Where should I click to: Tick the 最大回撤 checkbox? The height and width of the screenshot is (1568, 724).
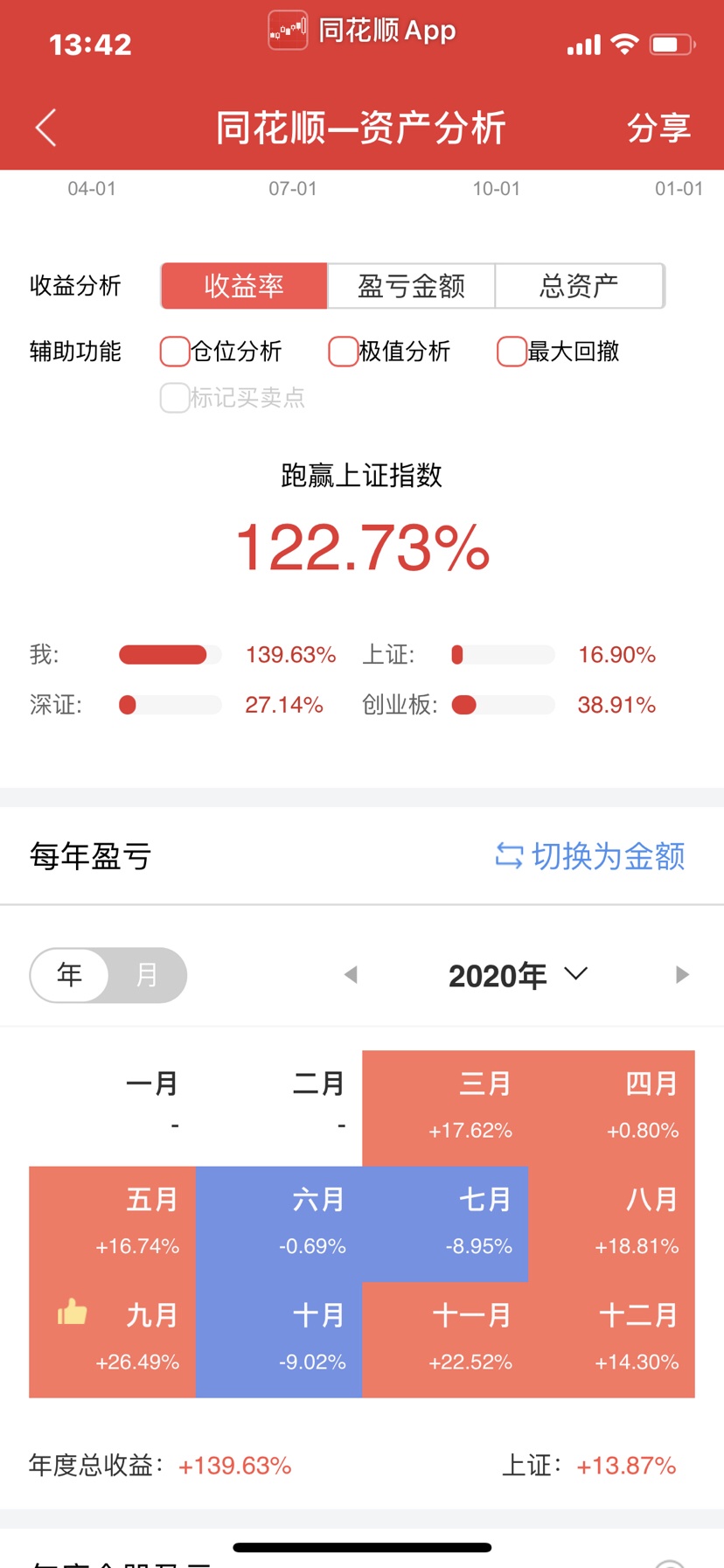pos(512,352)
